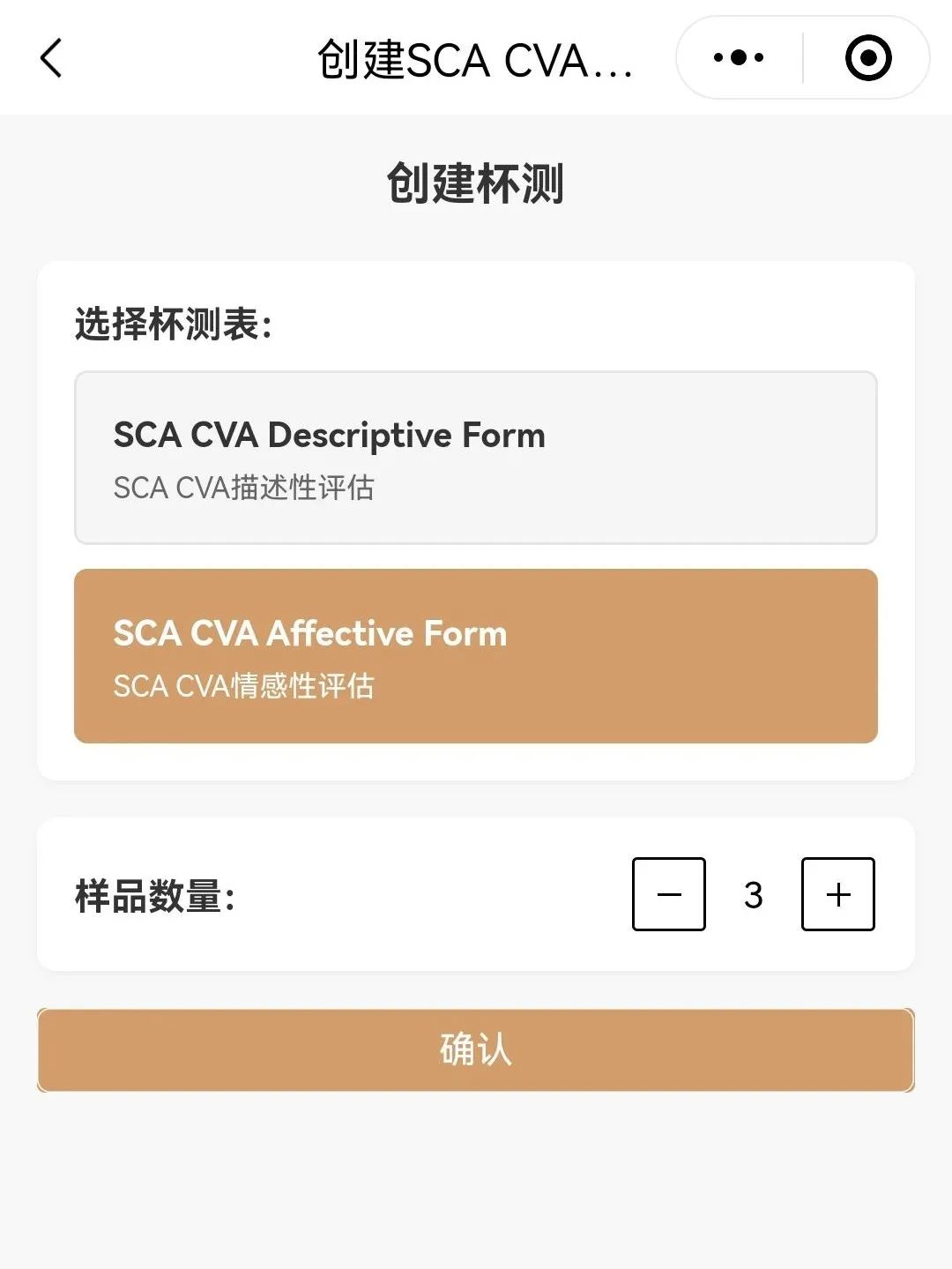
Task: Select SCA CVA Affective Form
Action: pos(475,655)
